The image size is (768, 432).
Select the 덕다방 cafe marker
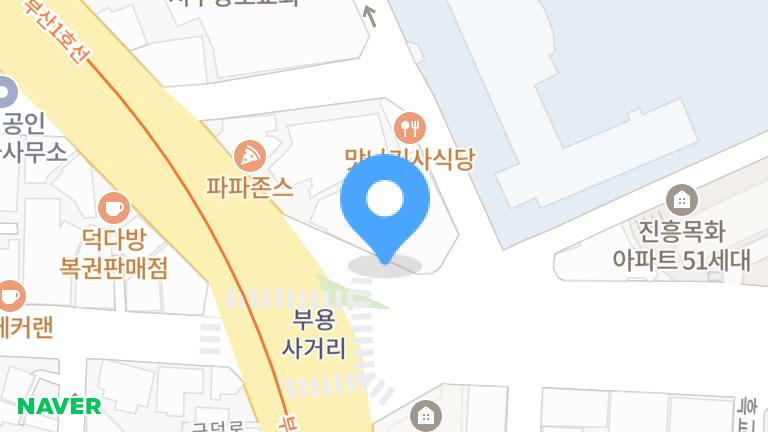tap(114, 208)
